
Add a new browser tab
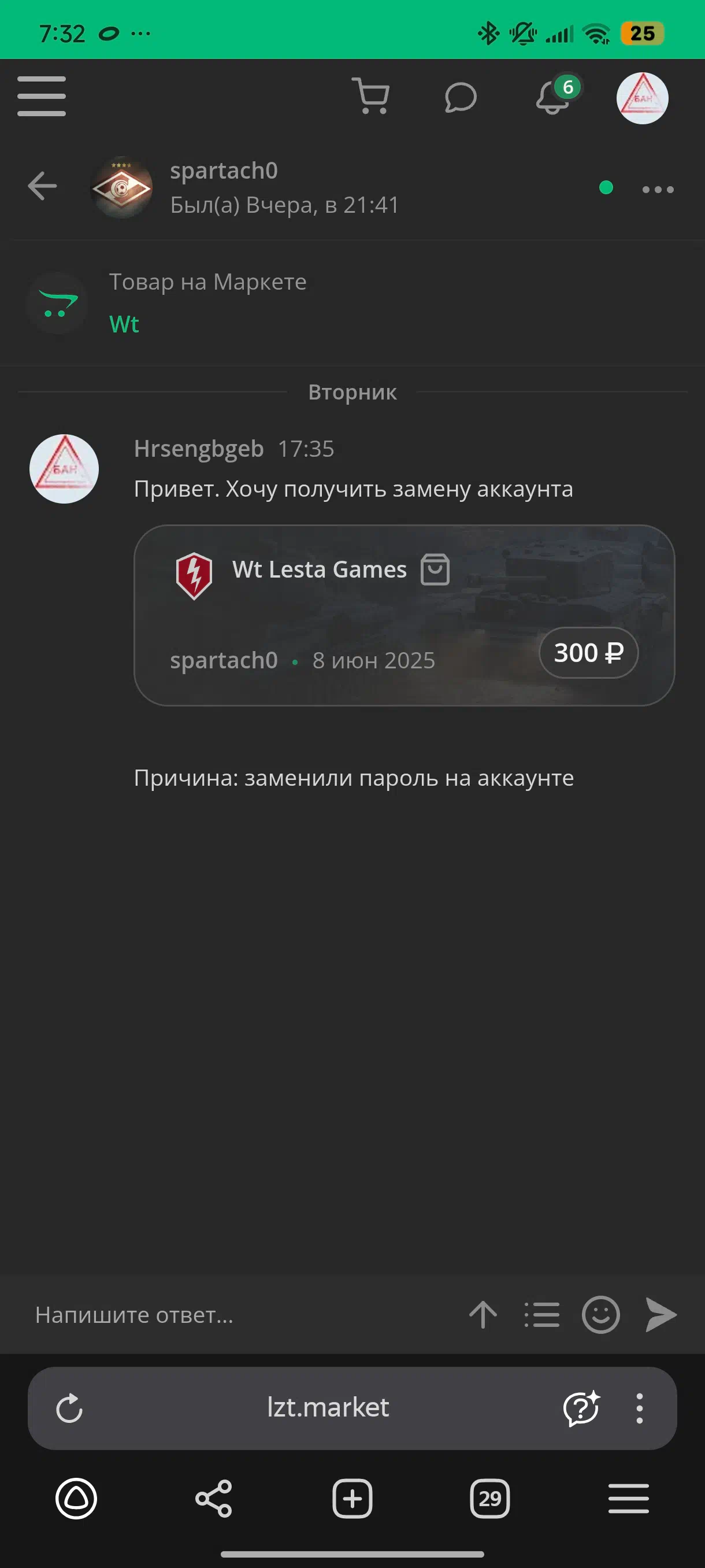[352, 1498]
